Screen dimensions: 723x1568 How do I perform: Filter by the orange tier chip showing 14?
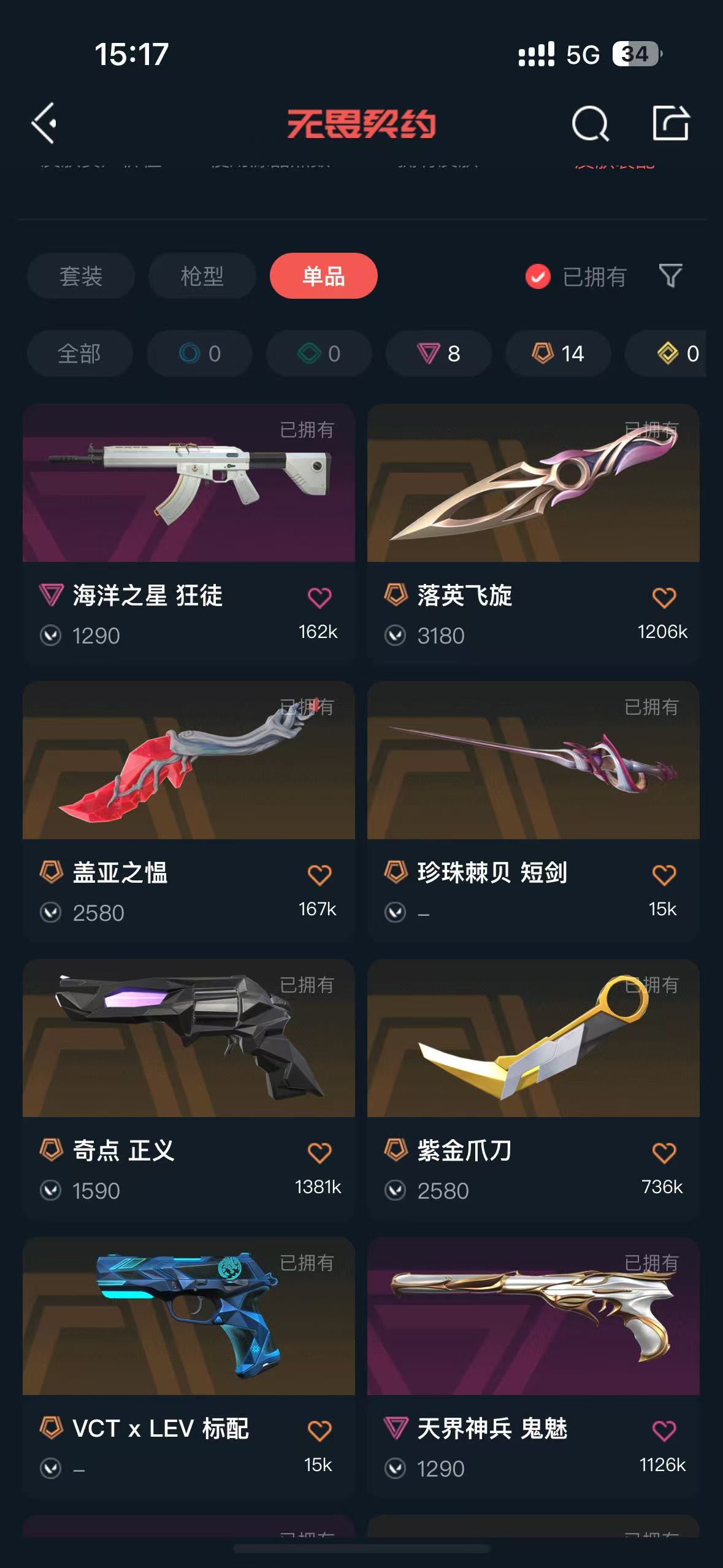(558, 353)
